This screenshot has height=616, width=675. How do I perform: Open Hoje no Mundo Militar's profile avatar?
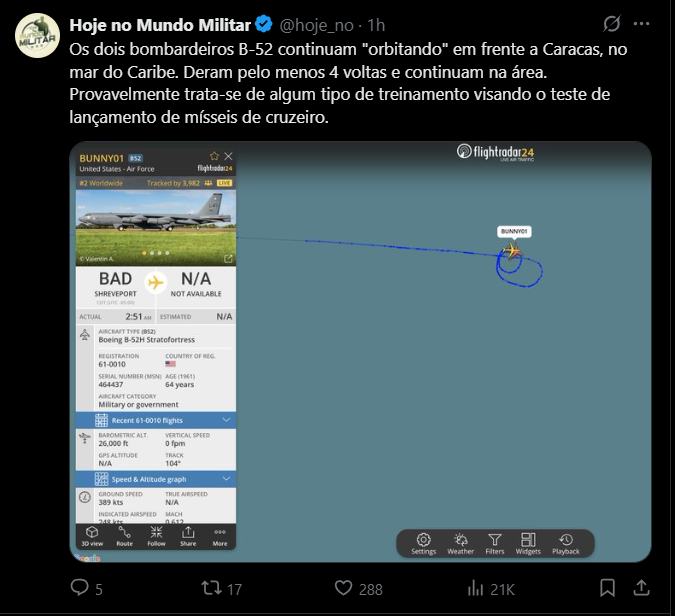click(x=36, y=35)
